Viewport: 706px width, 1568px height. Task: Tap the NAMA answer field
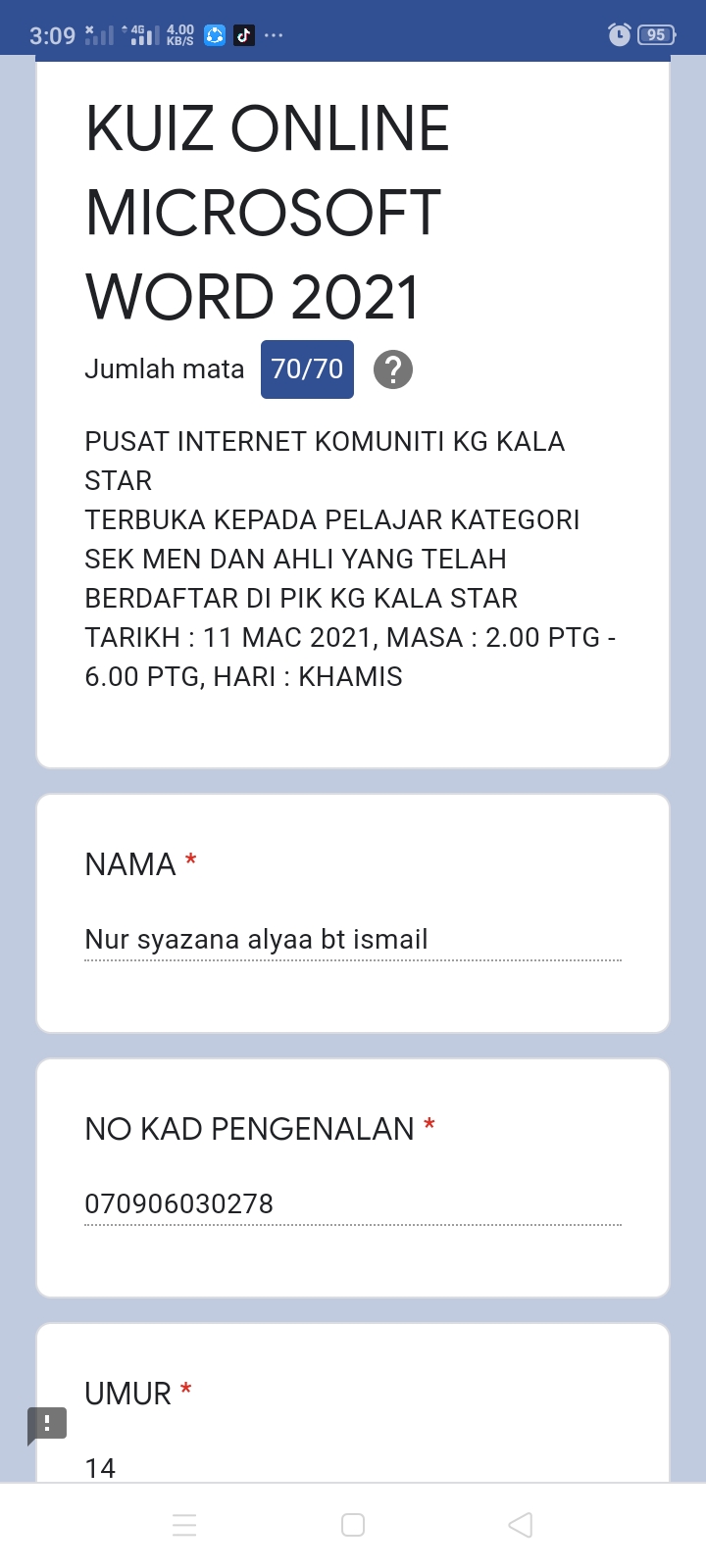tap(353, 940)
